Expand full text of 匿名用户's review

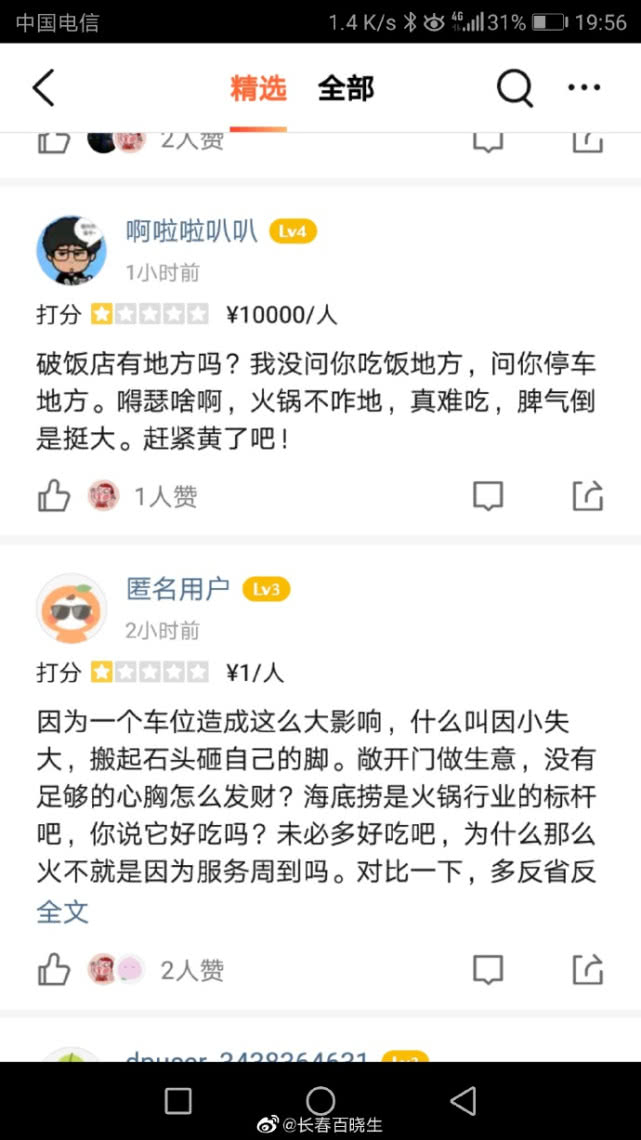pyautogui.click(x=62, y=911)
